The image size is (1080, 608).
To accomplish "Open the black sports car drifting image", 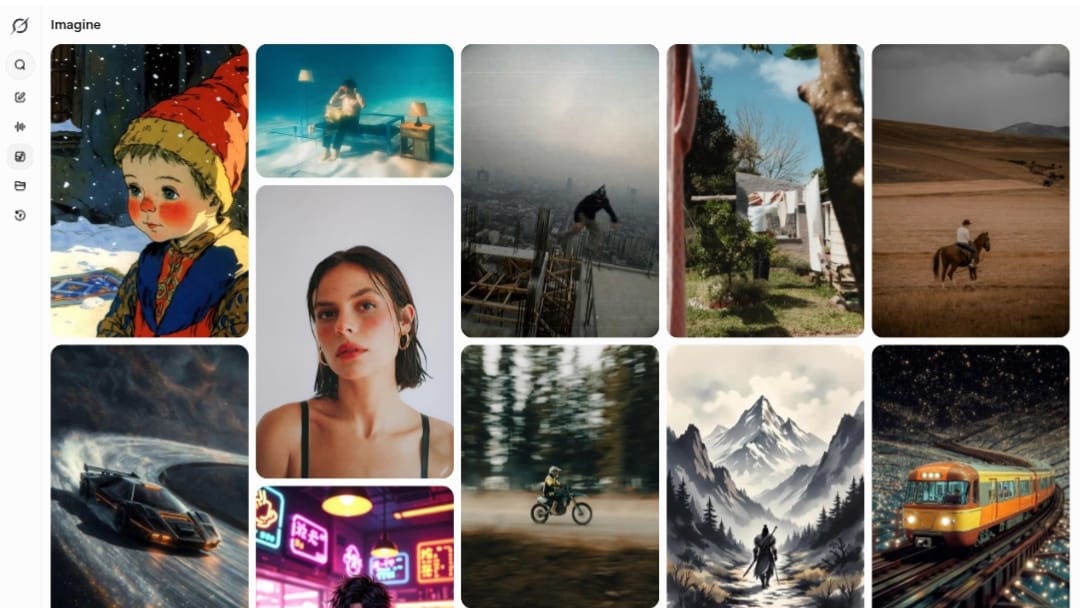I will pos(149,476).
